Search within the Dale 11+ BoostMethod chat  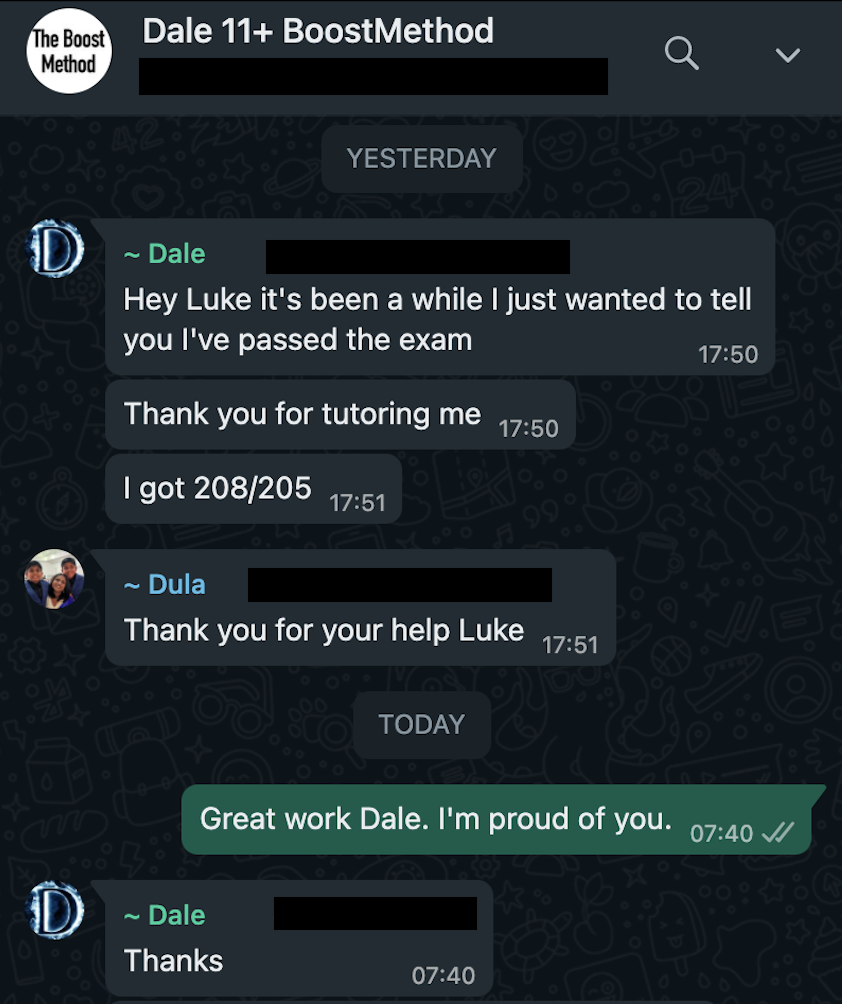click(681, 54)
